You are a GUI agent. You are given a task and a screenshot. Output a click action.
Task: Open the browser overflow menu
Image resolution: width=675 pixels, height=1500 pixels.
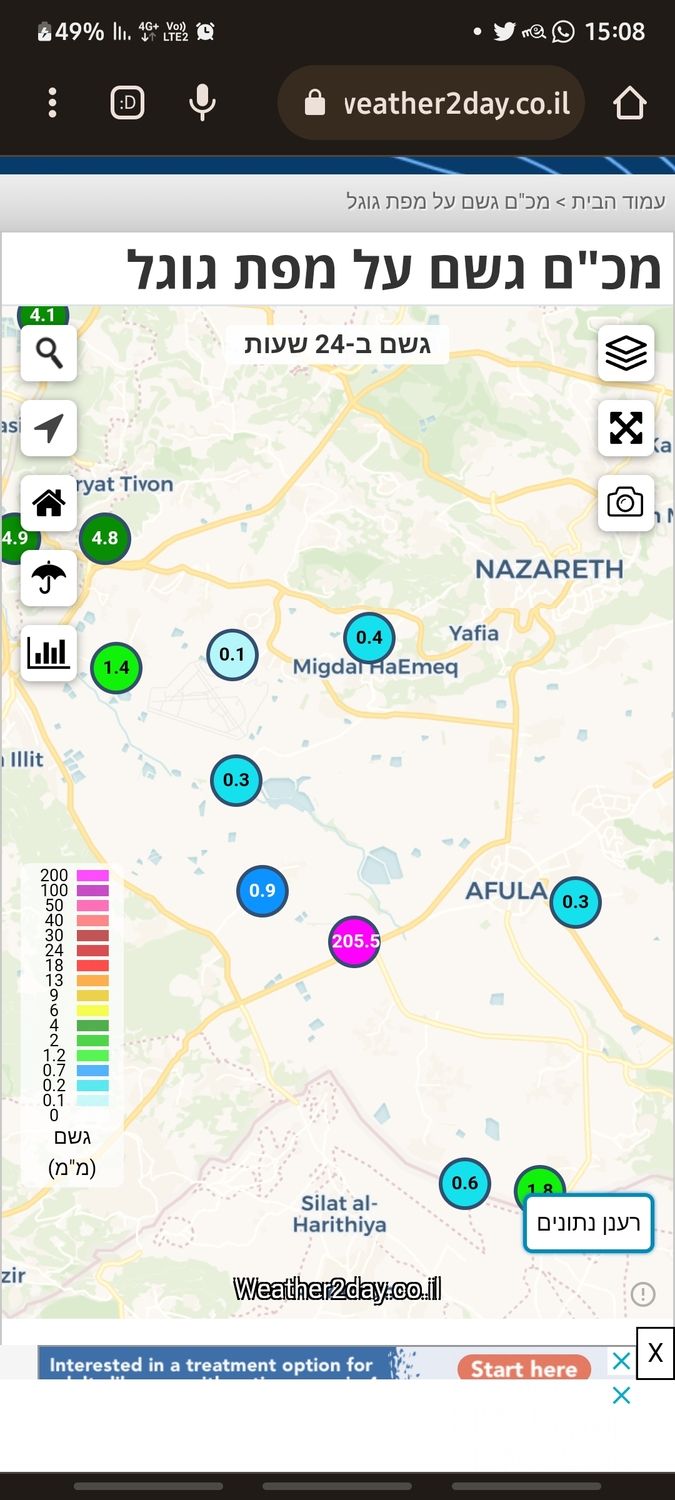point(52,103)
